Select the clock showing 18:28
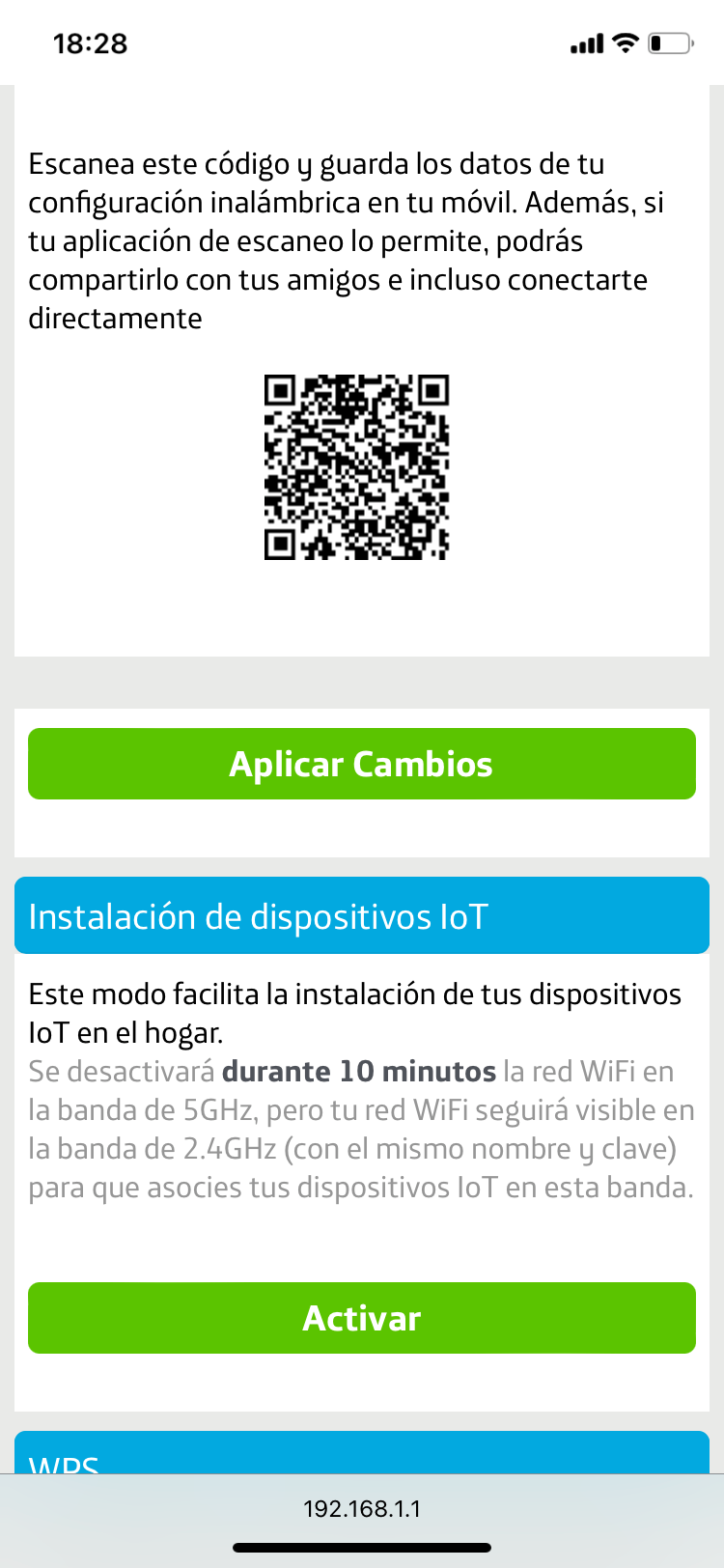 tap(89, 43)
